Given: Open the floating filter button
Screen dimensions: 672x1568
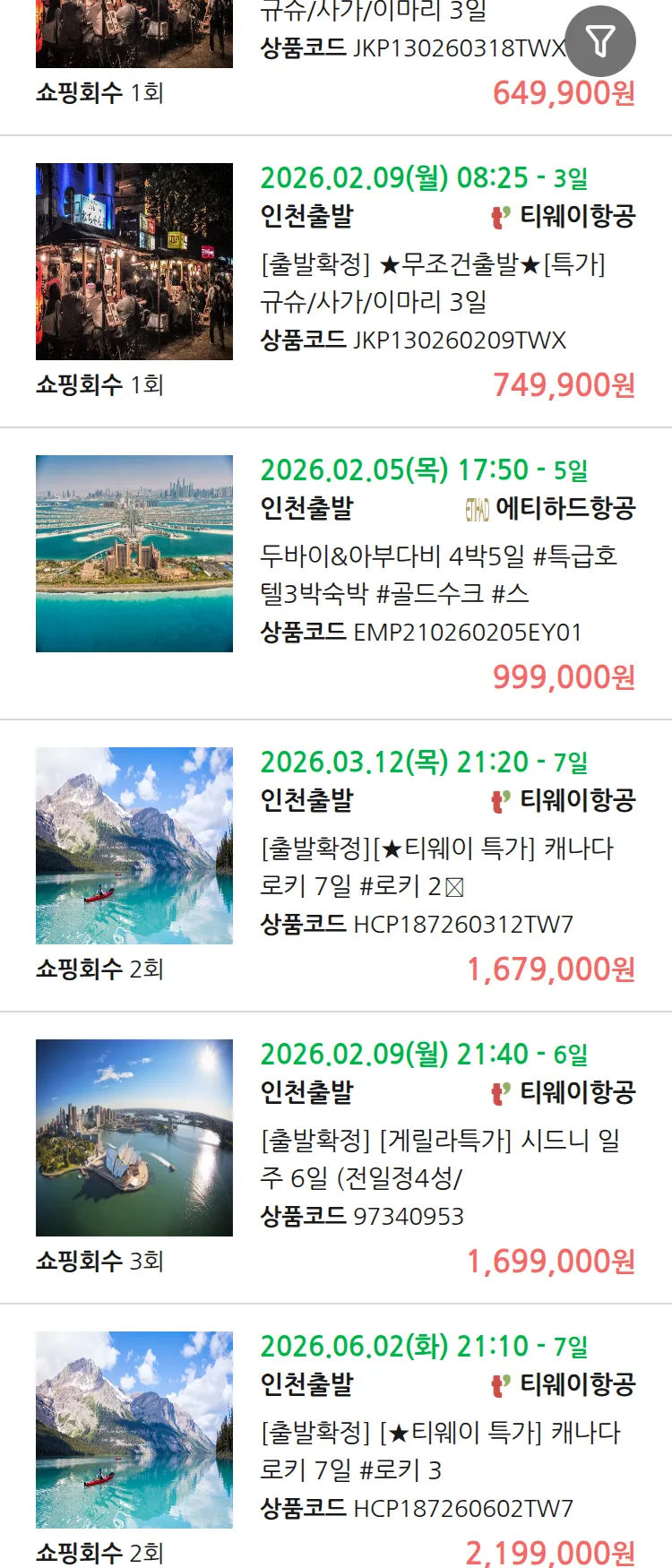Looking at the screenshot, I should (x=600, y=41).
